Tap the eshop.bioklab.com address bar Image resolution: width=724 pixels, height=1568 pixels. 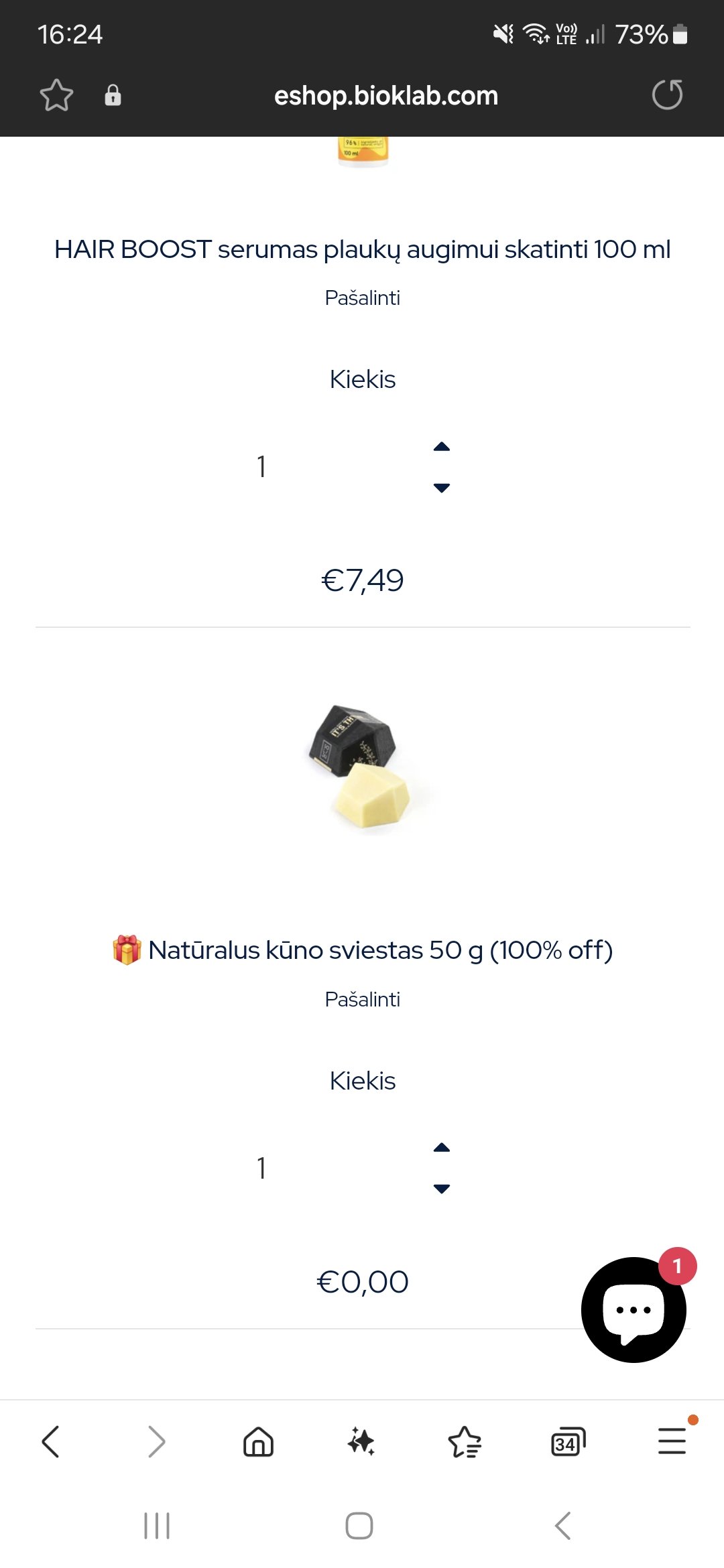click(x=386, y=96)
